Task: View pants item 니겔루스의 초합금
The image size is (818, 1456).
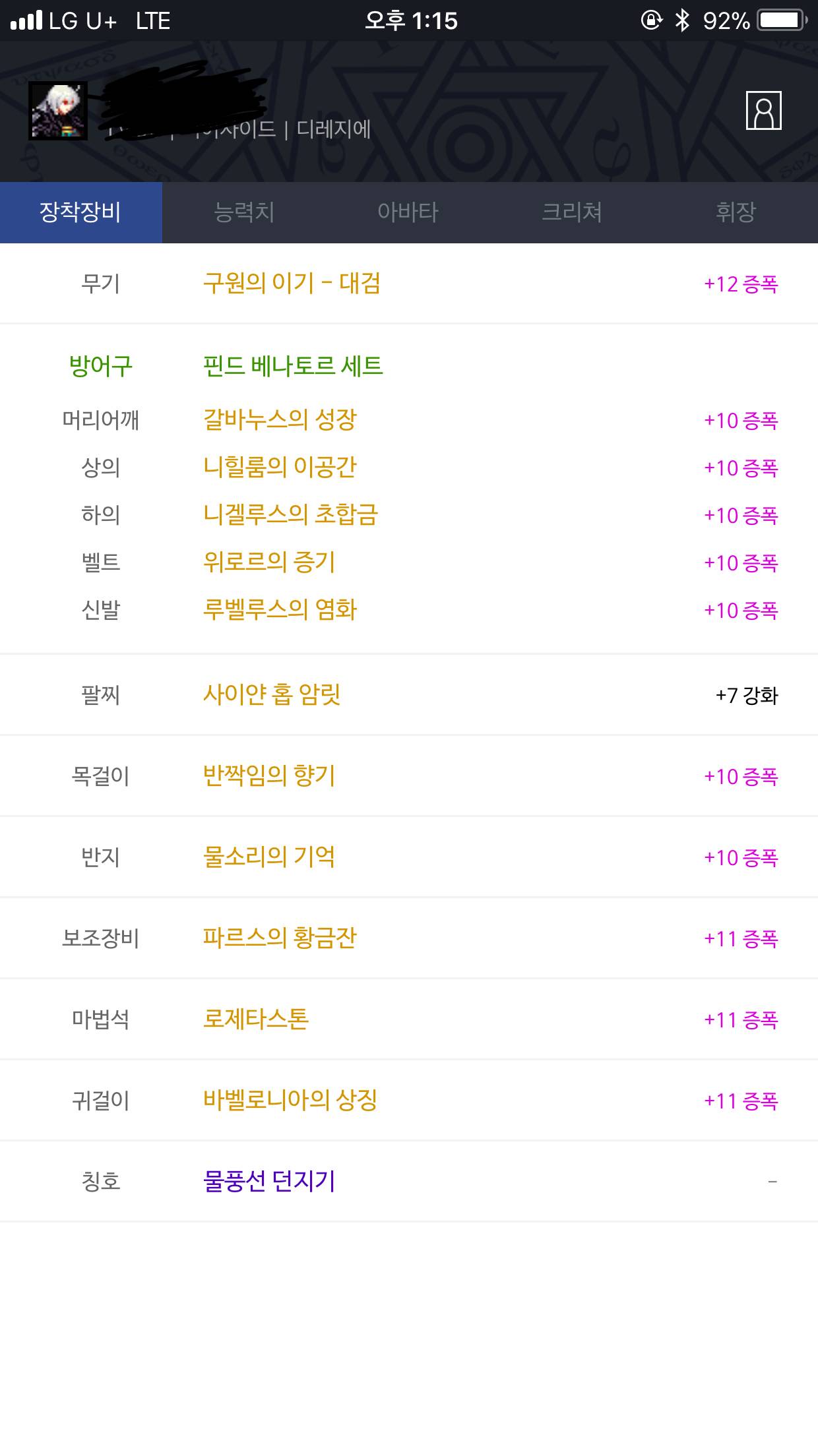Action: 290,515
